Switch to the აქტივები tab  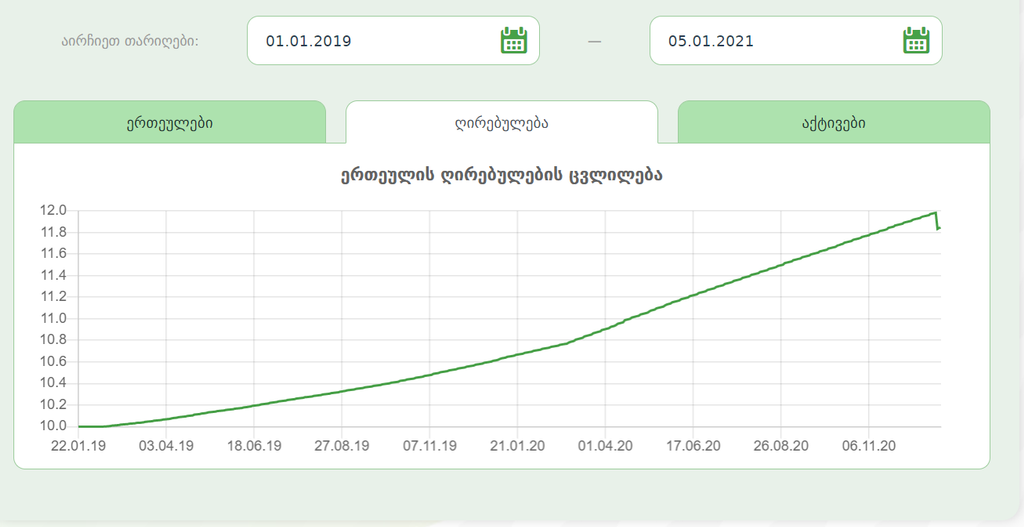tap(833, 123)
